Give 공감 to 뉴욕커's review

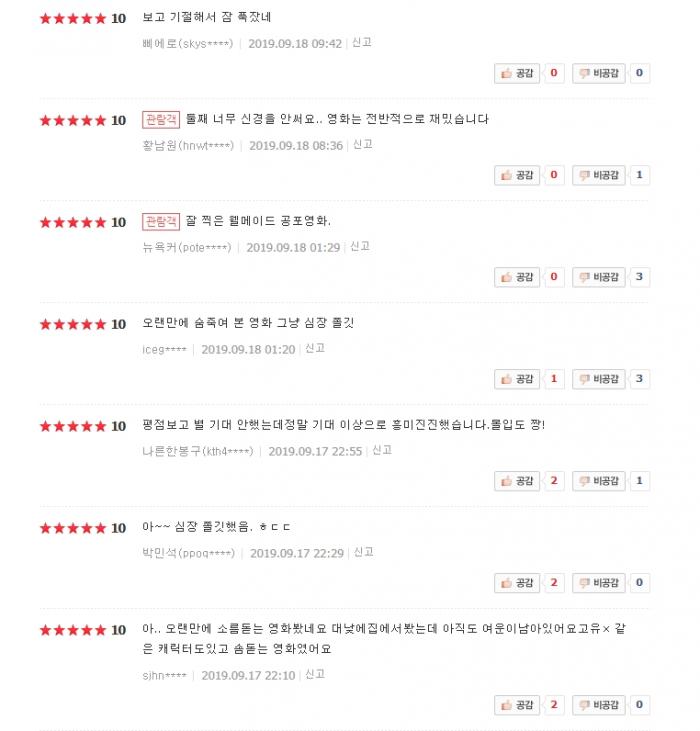517,277
